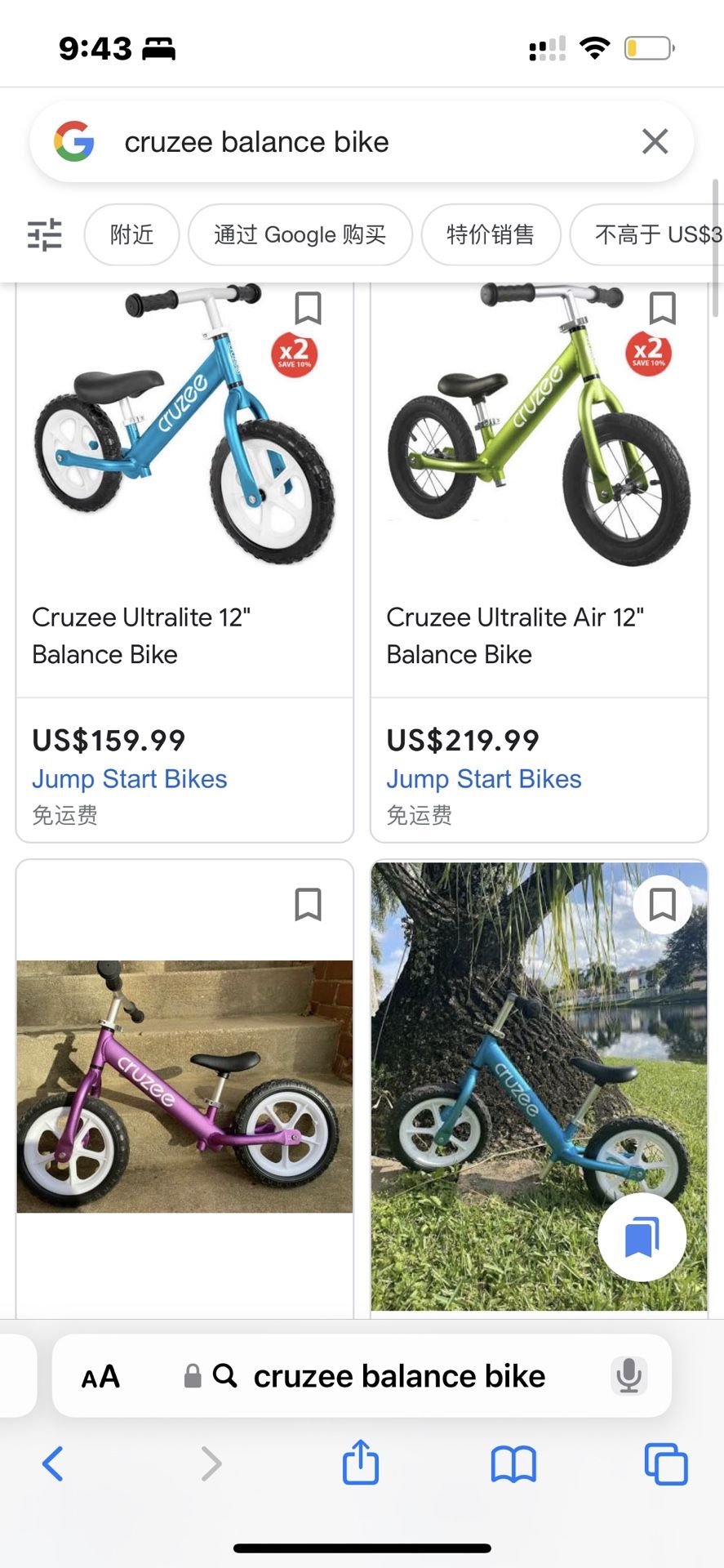Viewport: 724px width, 1568px height.
Task: Show all open Safari tabs
Action: point(666,1463)
